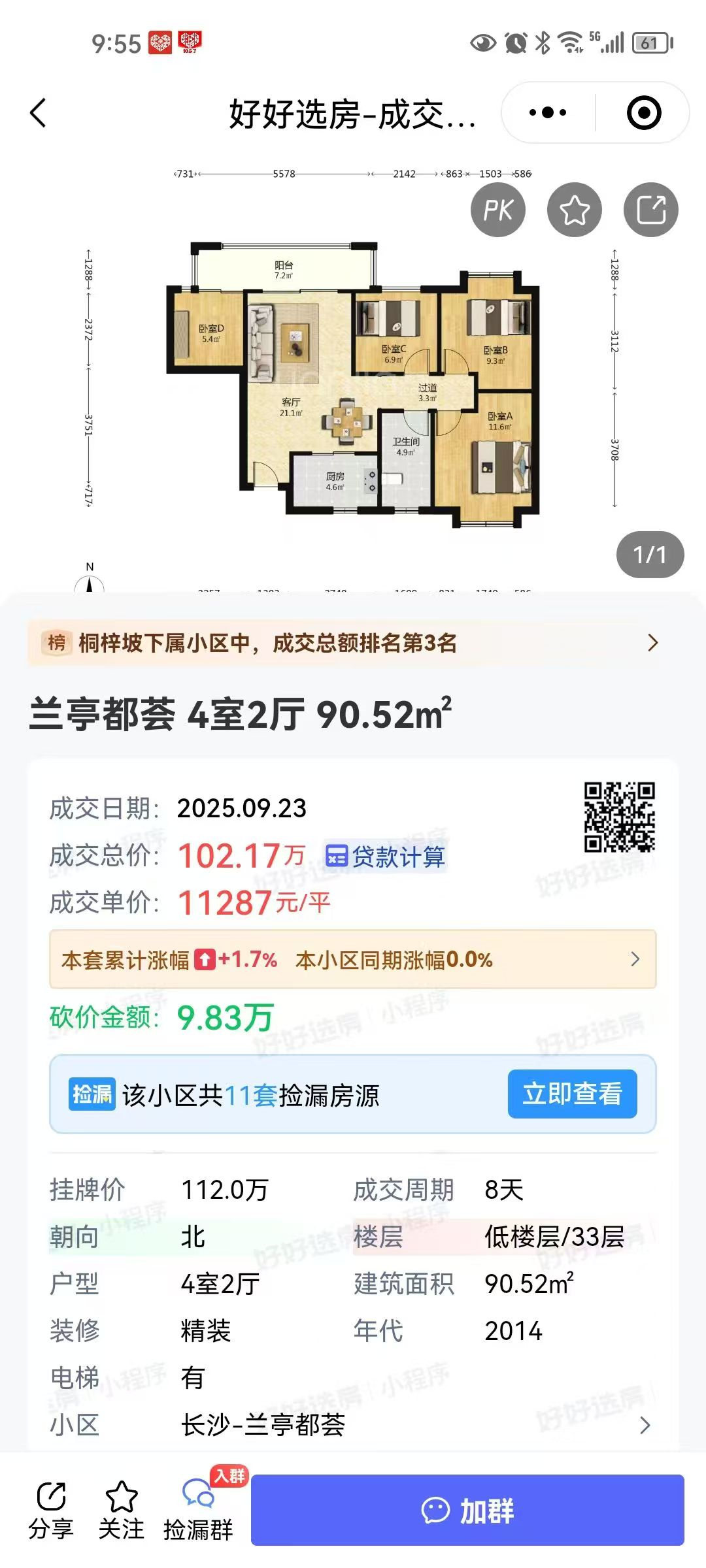Open the 长沙-兰亭都荟 community page
This screenshot has height=1568, width=706.
tap(353, 1424)
